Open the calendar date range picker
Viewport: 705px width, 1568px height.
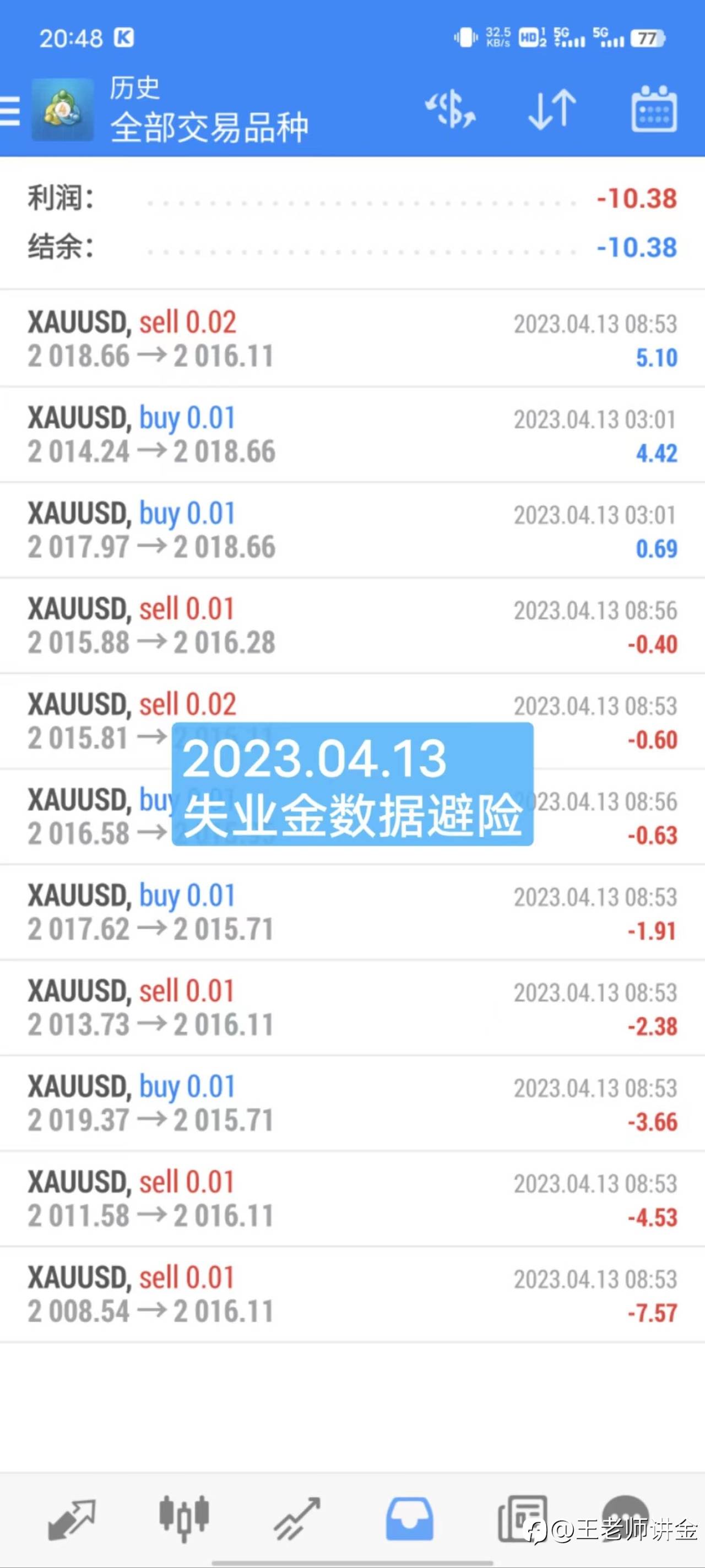(x=654, y=109)
